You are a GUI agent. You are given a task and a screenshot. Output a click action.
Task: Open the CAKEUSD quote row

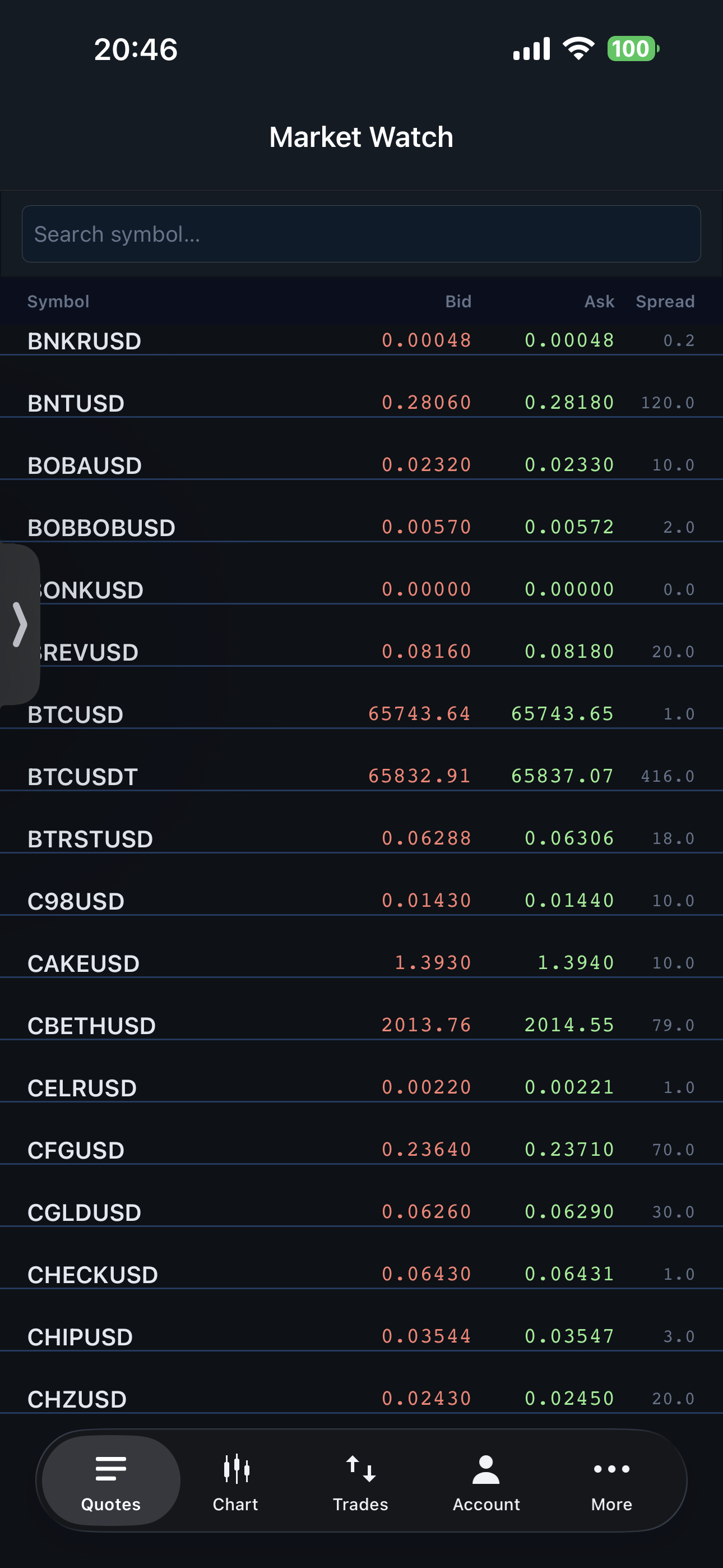tap(361, 947)
